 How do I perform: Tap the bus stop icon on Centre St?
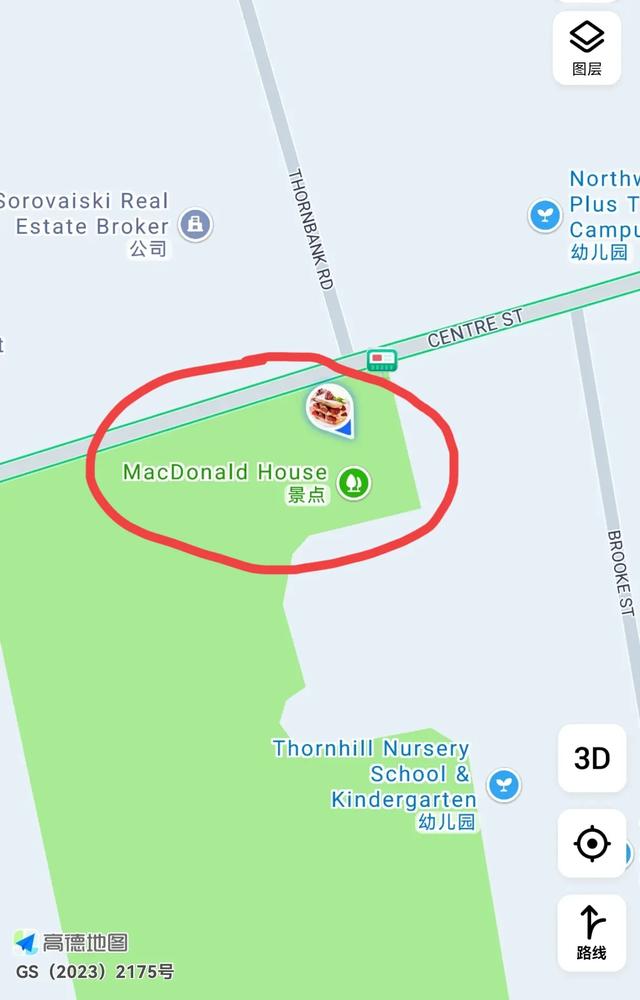pyautogui.click(x=381, y=360)
